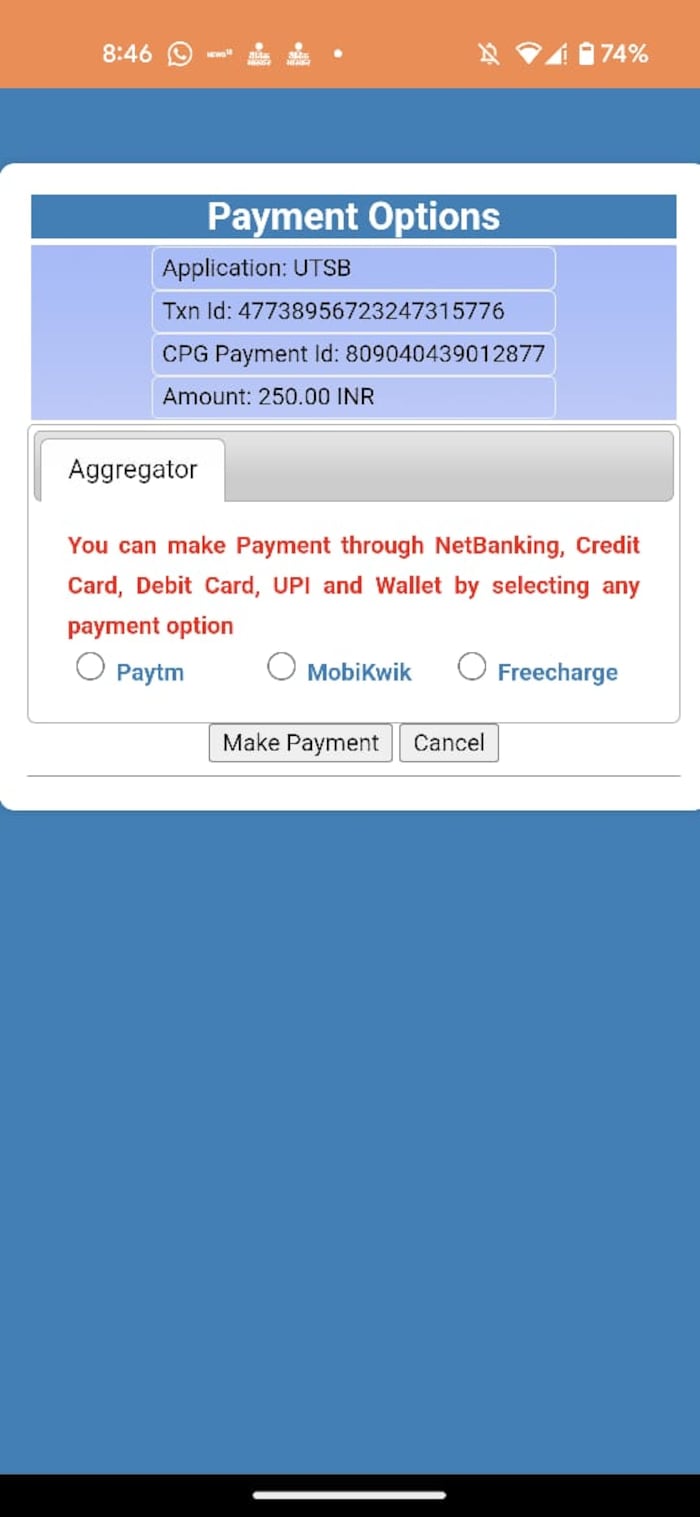Tap the Make Payment button
The width and height of the screenshot is (700, 1517).
point(300,743)
